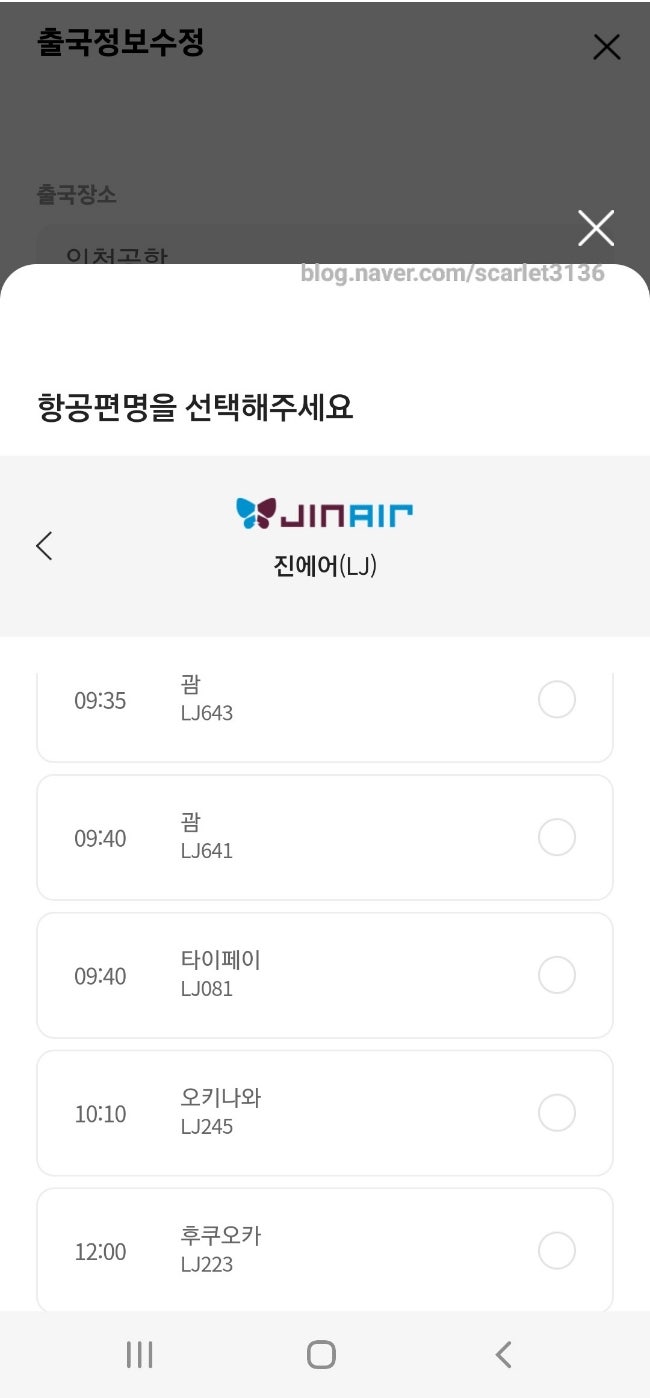
Task: Select the 09:35 Guam flight LJ643
Action: click(x=325, y=708)
